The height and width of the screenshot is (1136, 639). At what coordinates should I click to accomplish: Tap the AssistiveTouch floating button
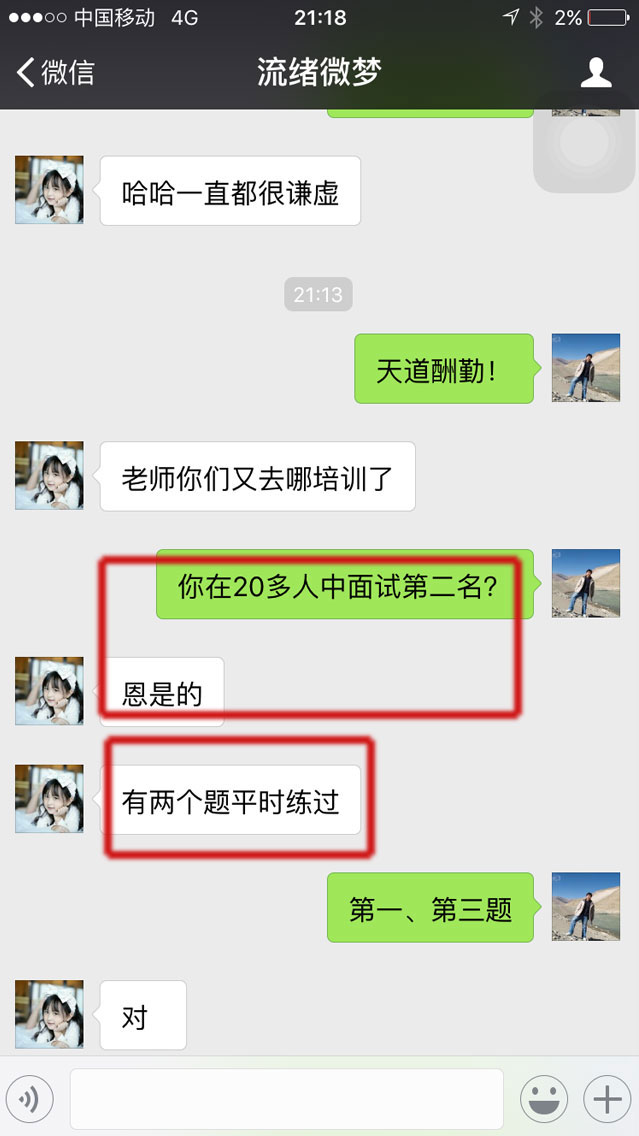click(x=585, y=142)
